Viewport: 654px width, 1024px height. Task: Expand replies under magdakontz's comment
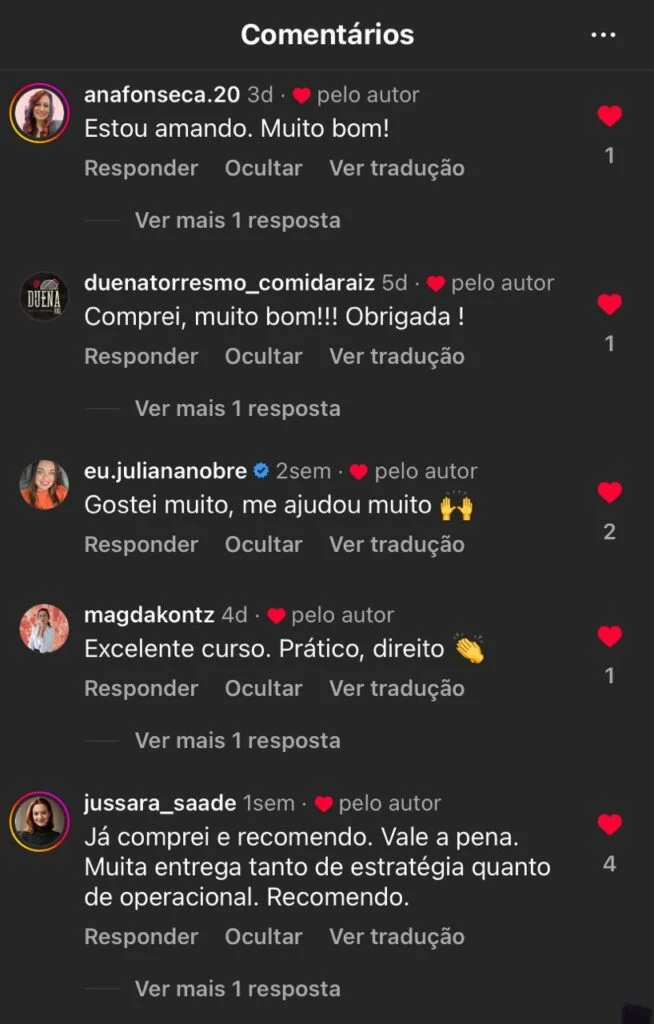click(237, 740)
